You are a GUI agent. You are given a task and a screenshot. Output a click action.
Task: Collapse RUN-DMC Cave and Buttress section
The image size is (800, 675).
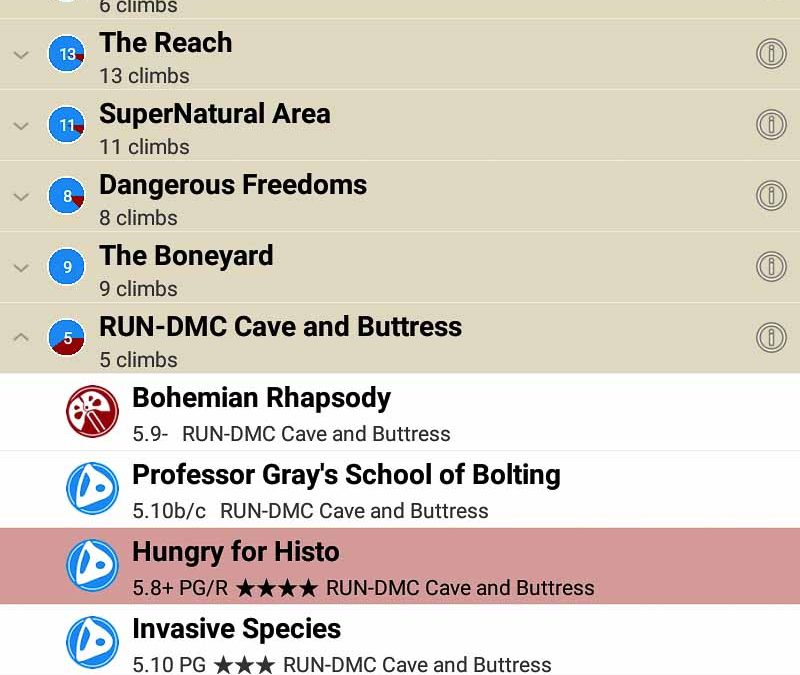pyautogui.click(x=21, y=338)
